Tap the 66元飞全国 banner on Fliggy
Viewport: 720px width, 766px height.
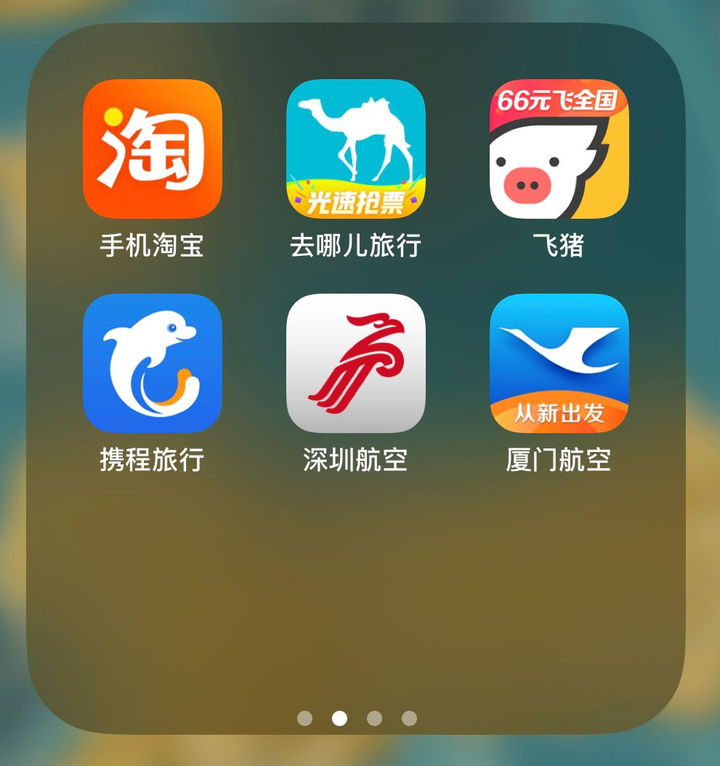560,97
